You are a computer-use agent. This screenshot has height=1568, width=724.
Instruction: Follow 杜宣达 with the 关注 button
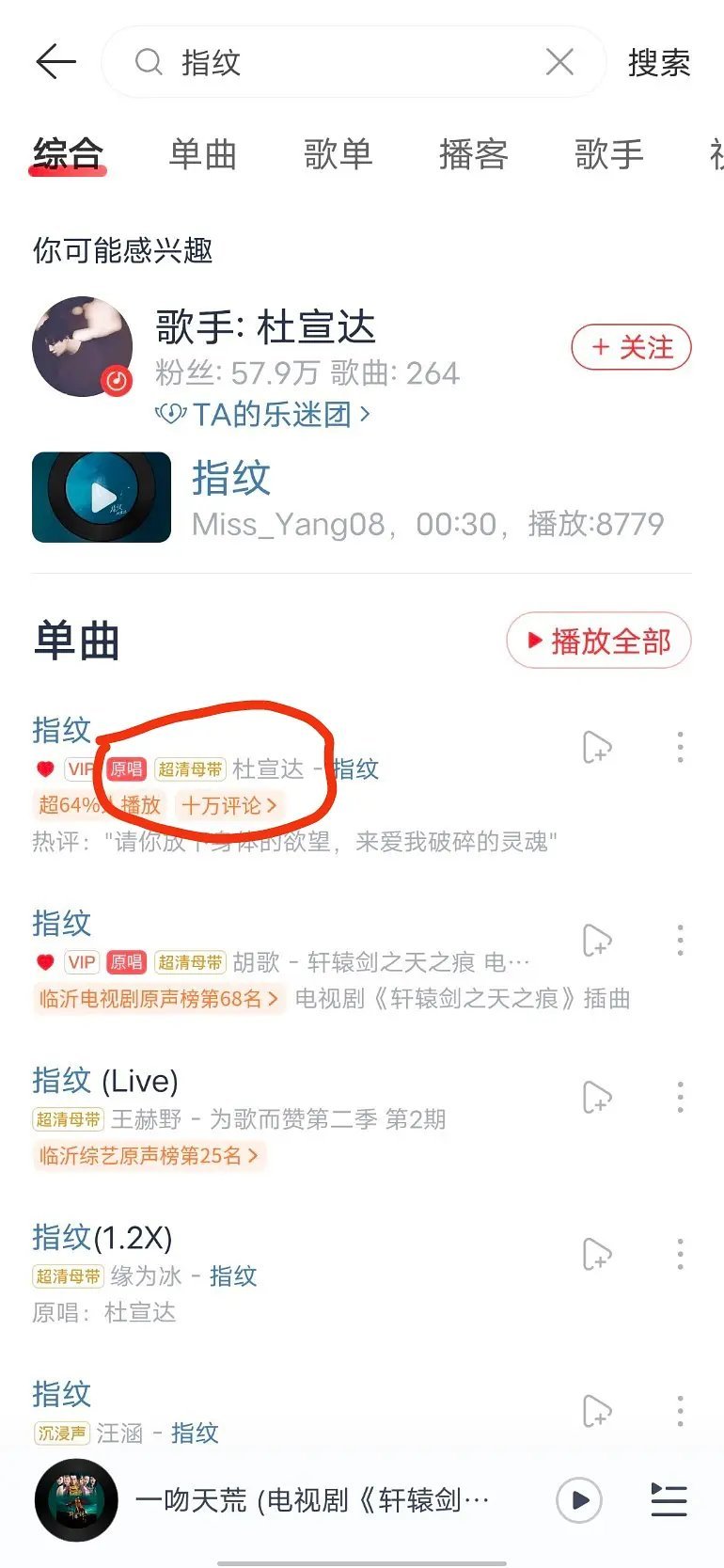(x=631, y=347)
